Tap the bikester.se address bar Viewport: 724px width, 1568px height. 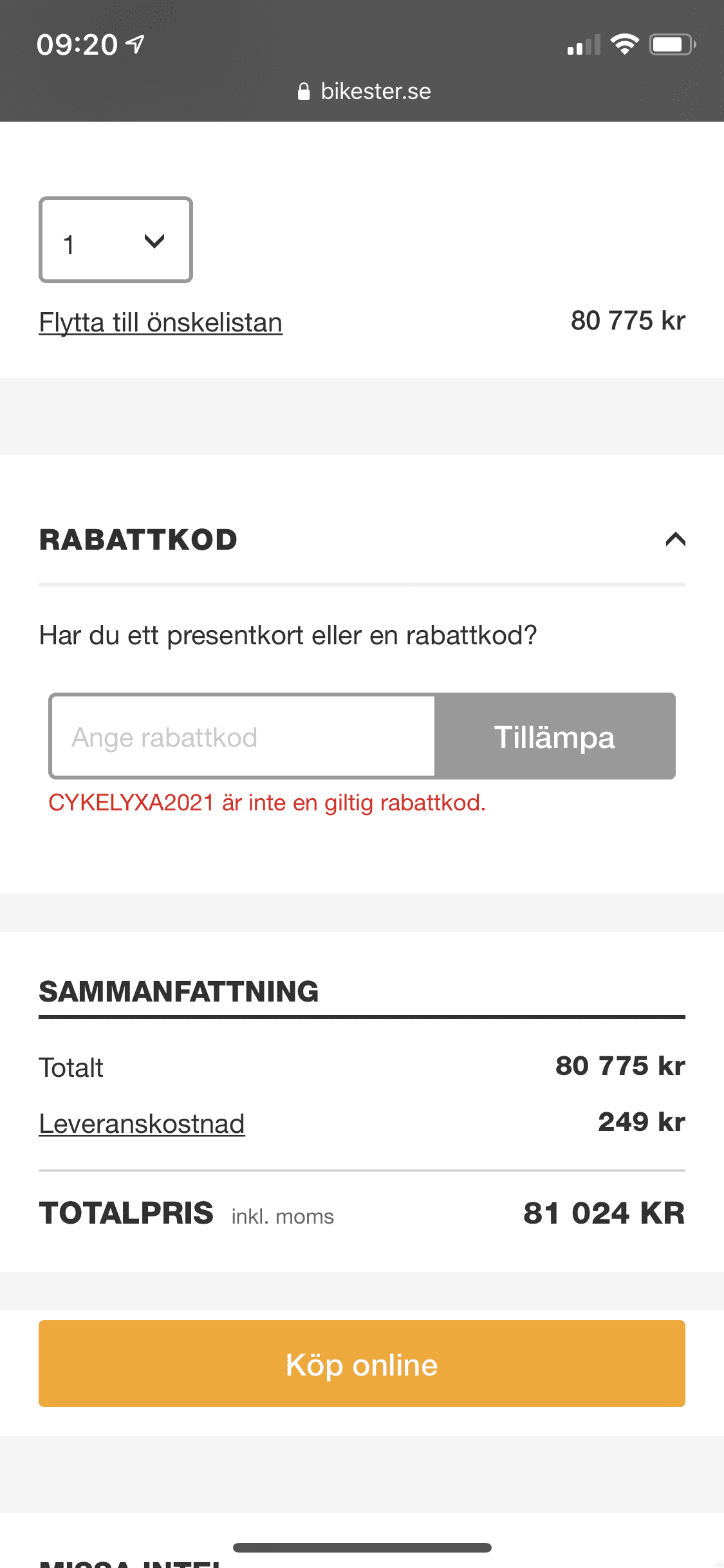pyautogui.click(x=364, y=91)
